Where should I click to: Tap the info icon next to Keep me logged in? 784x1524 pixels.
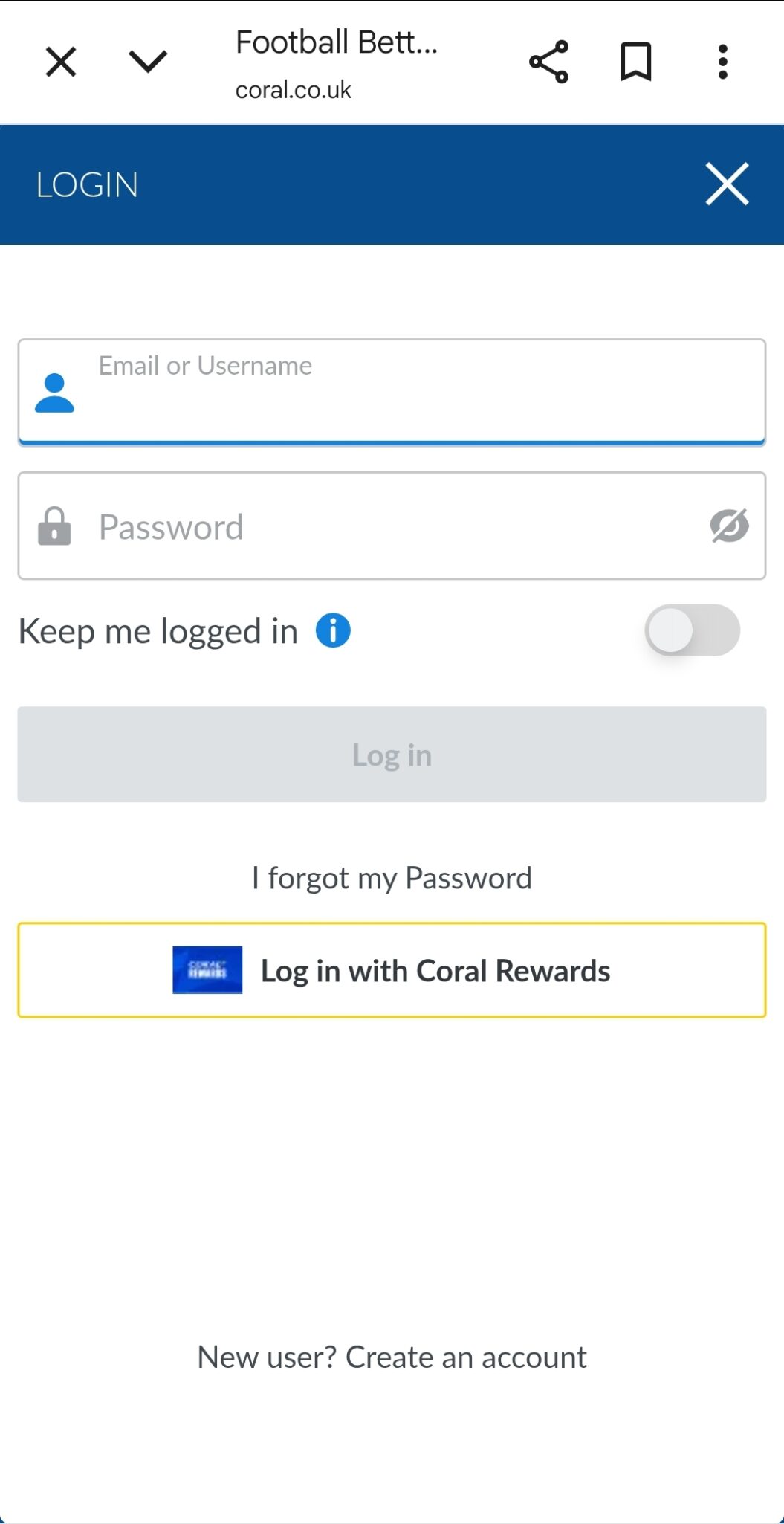point(333,630)
